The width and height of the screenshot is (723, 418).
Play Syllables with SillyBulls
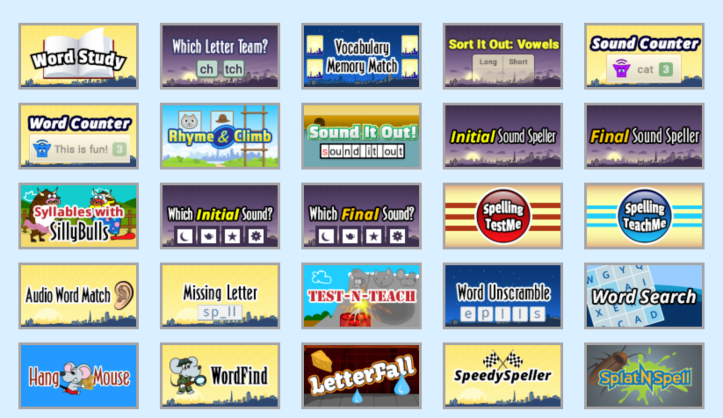(x=78, y=216)
